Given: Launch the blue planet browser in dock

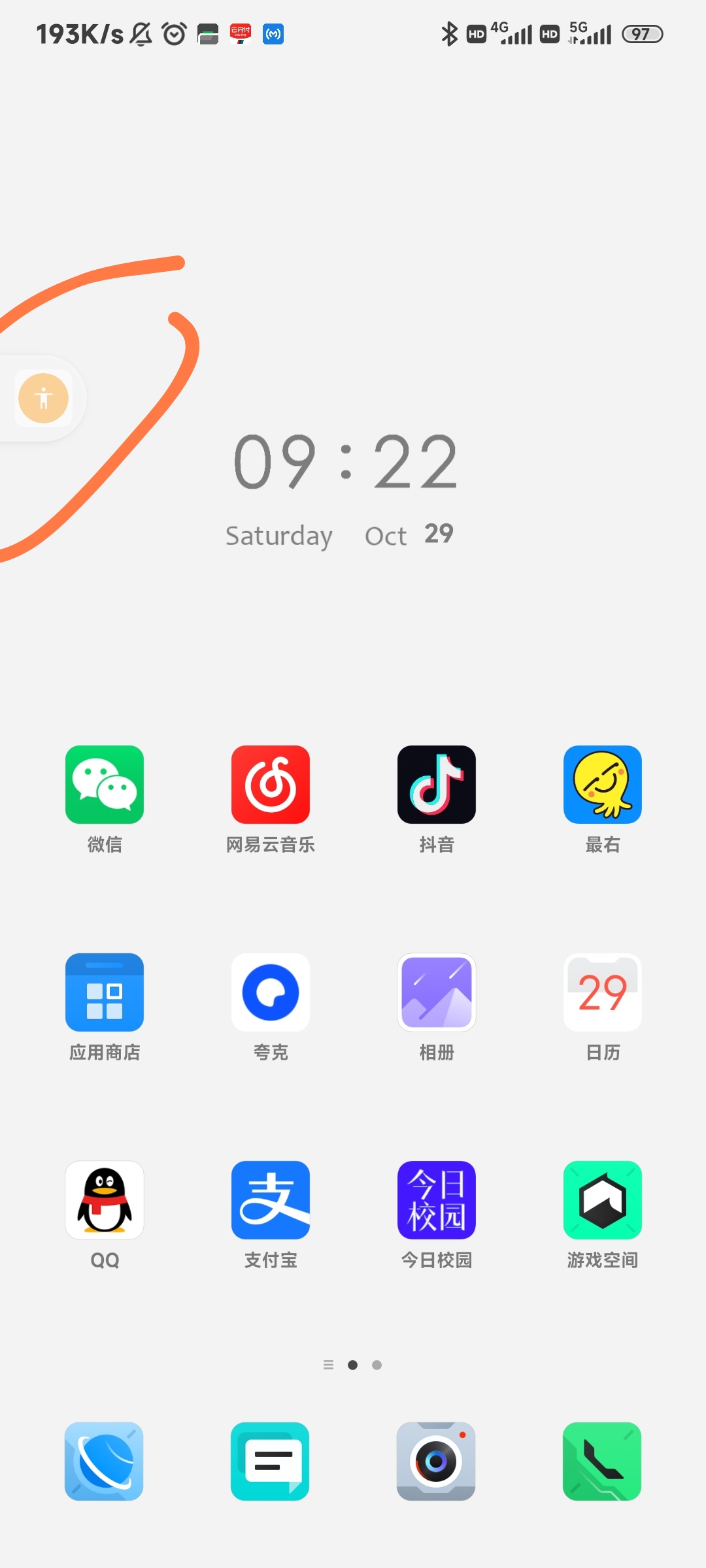Looking at the screenshot, I should [x=104, y=1461].
